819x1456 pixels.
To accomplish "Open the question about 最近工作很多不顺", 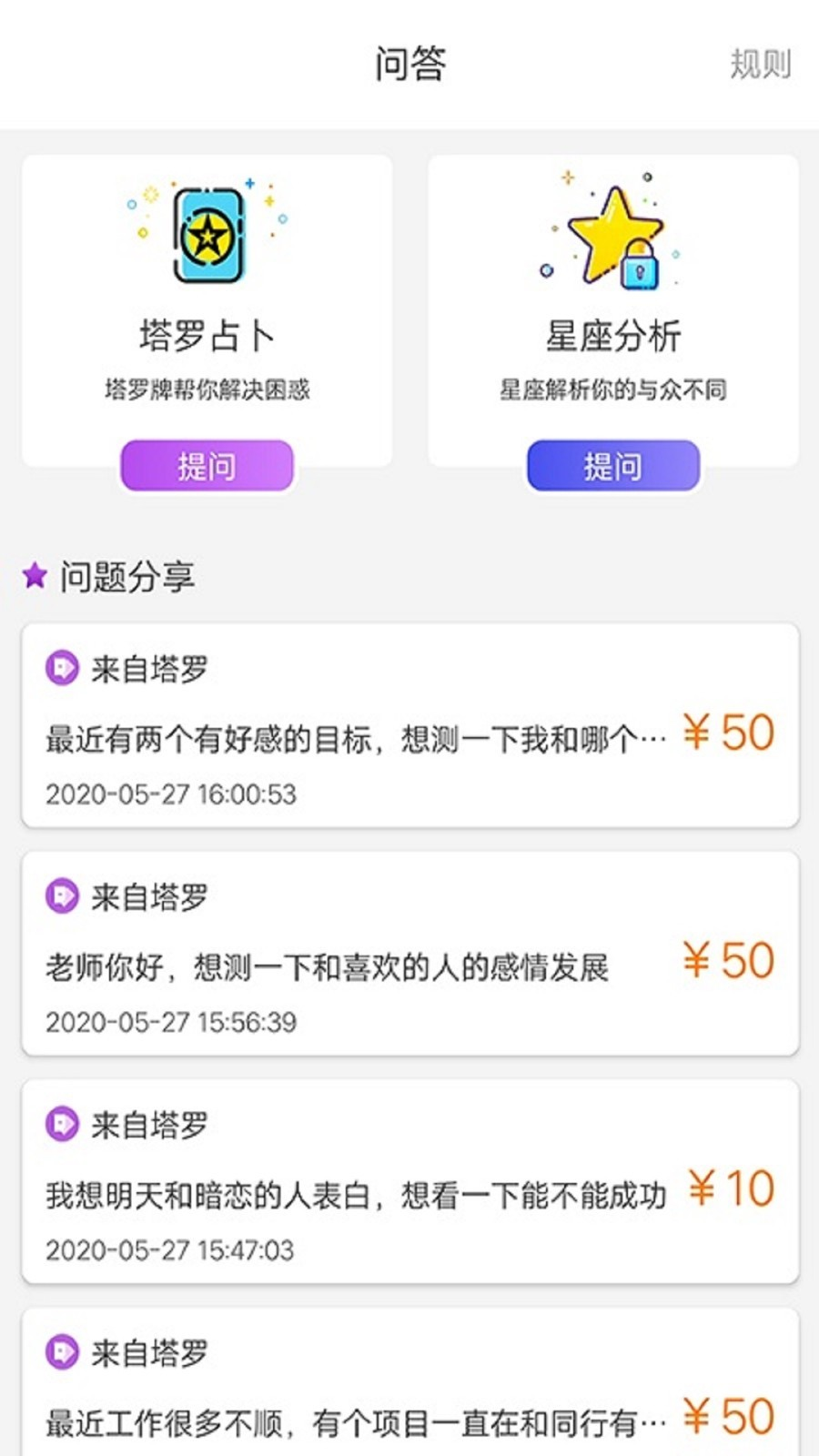I will point(409,1392).
